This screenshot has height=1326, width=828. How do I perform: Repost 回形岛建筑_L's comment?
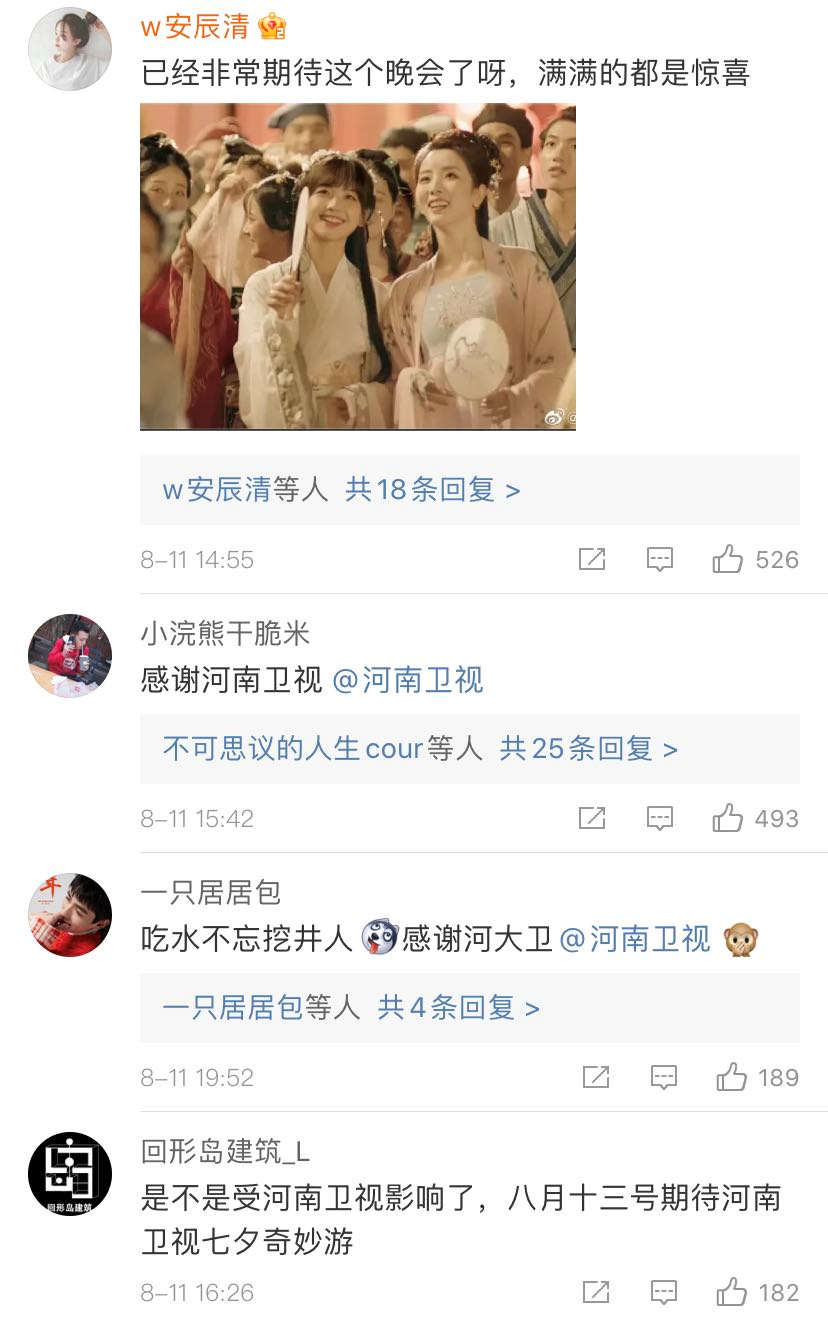click(596, 1292)
